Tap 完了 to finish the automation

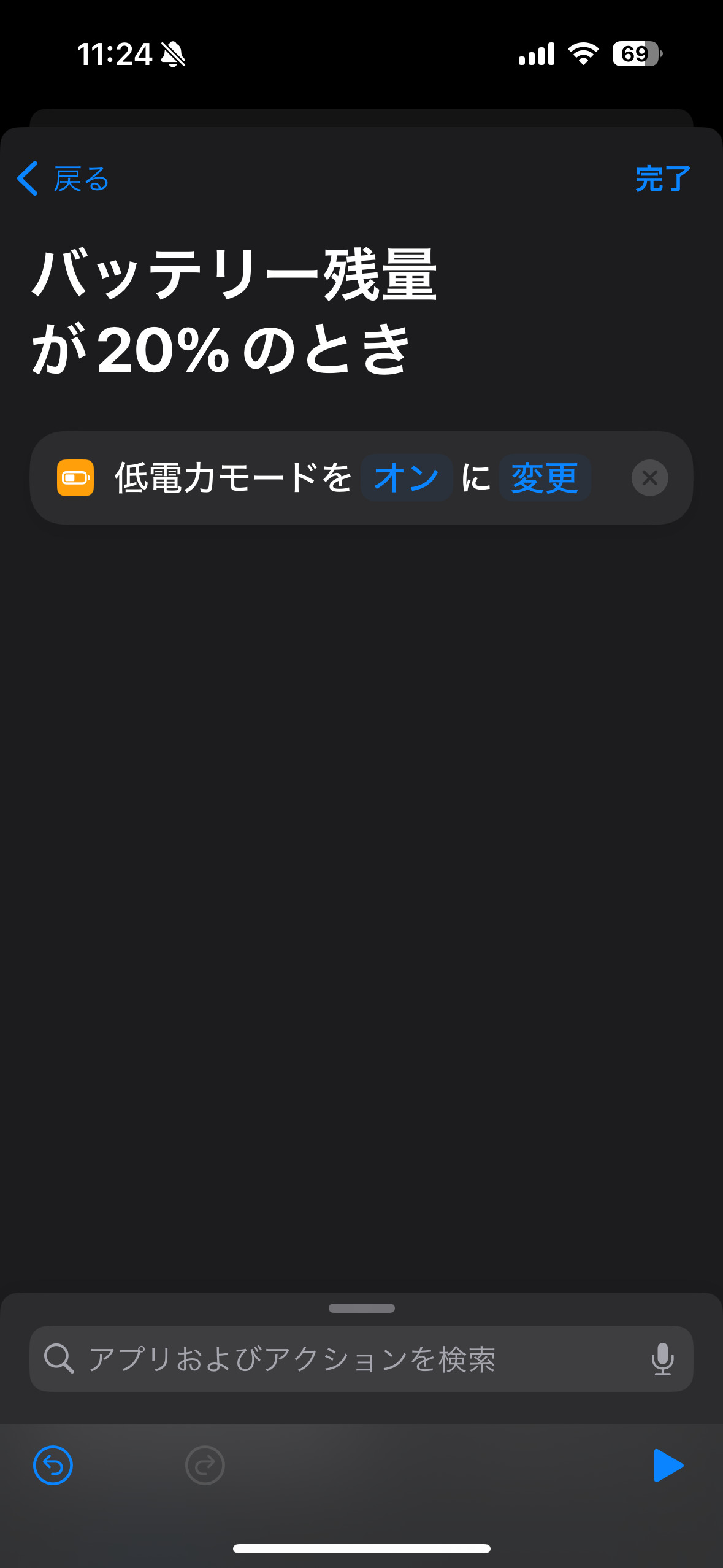click(662, 179)
